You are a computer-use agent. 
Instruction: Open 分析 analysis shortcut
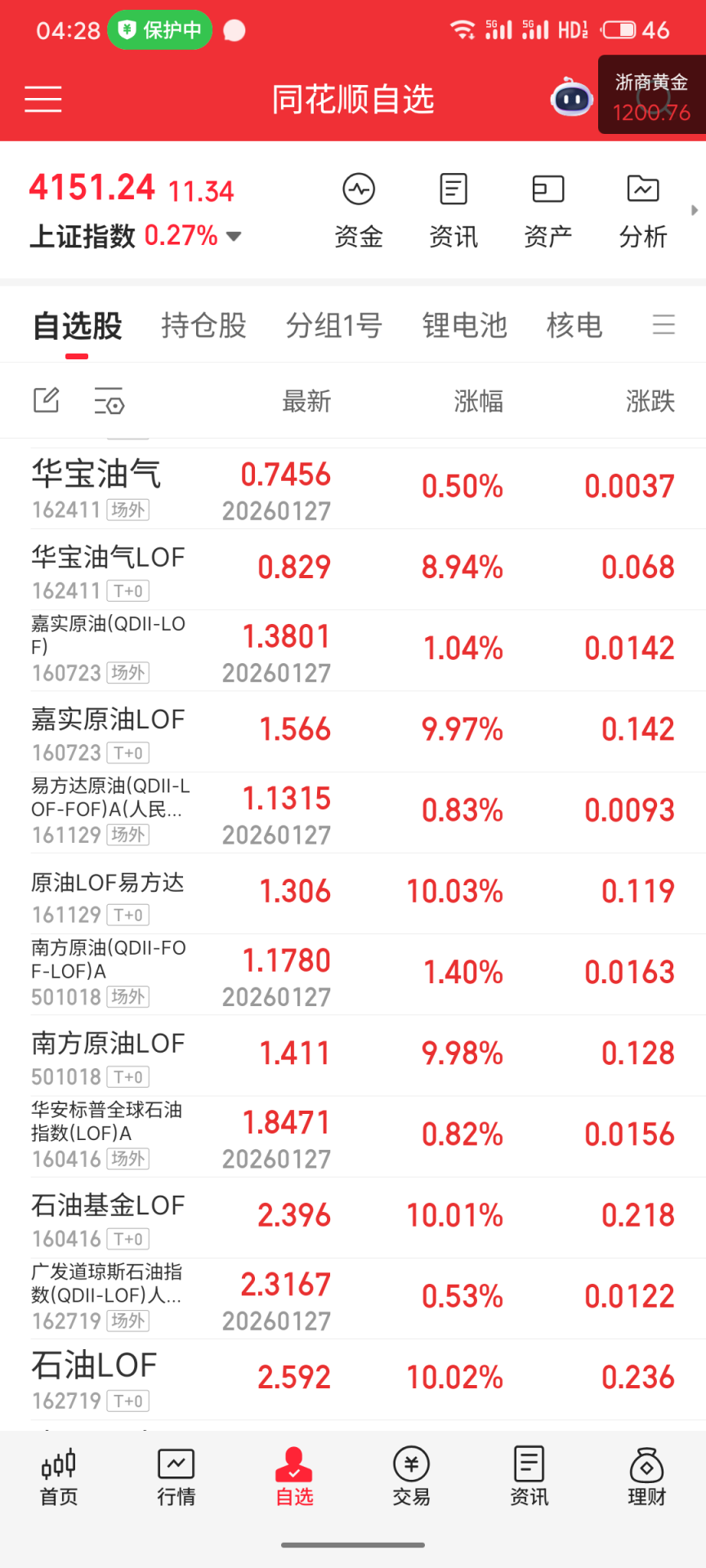[x=643, y=211]
